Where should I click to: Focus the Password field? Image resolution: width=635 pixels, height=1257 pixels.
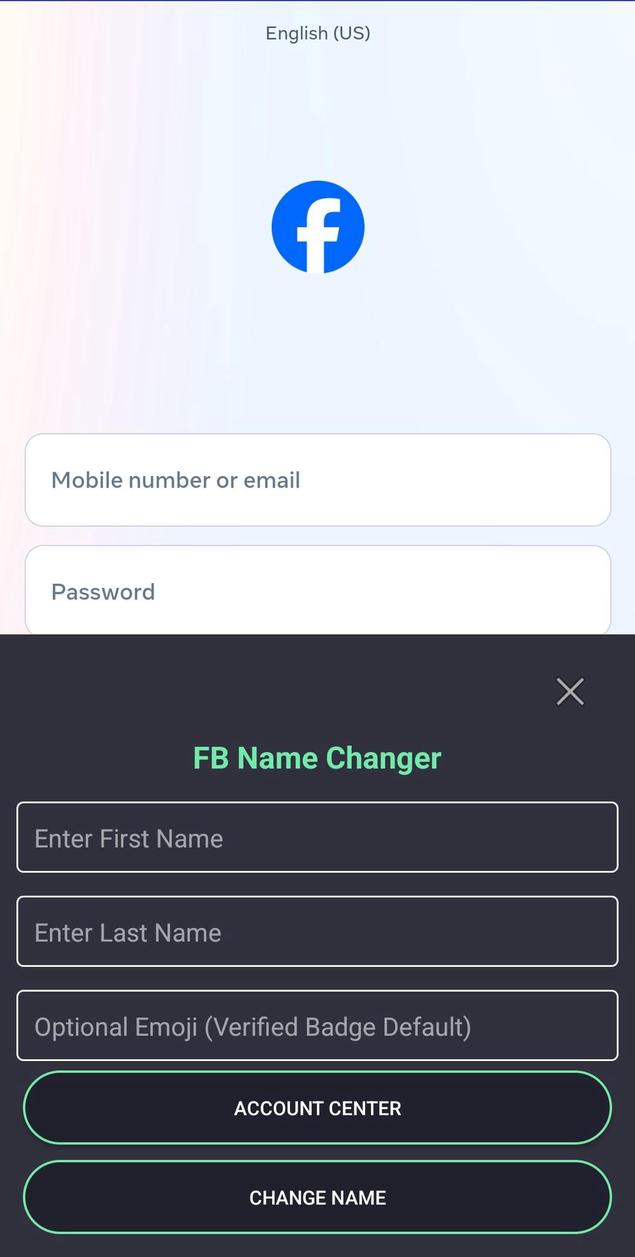tap(317, 591)
